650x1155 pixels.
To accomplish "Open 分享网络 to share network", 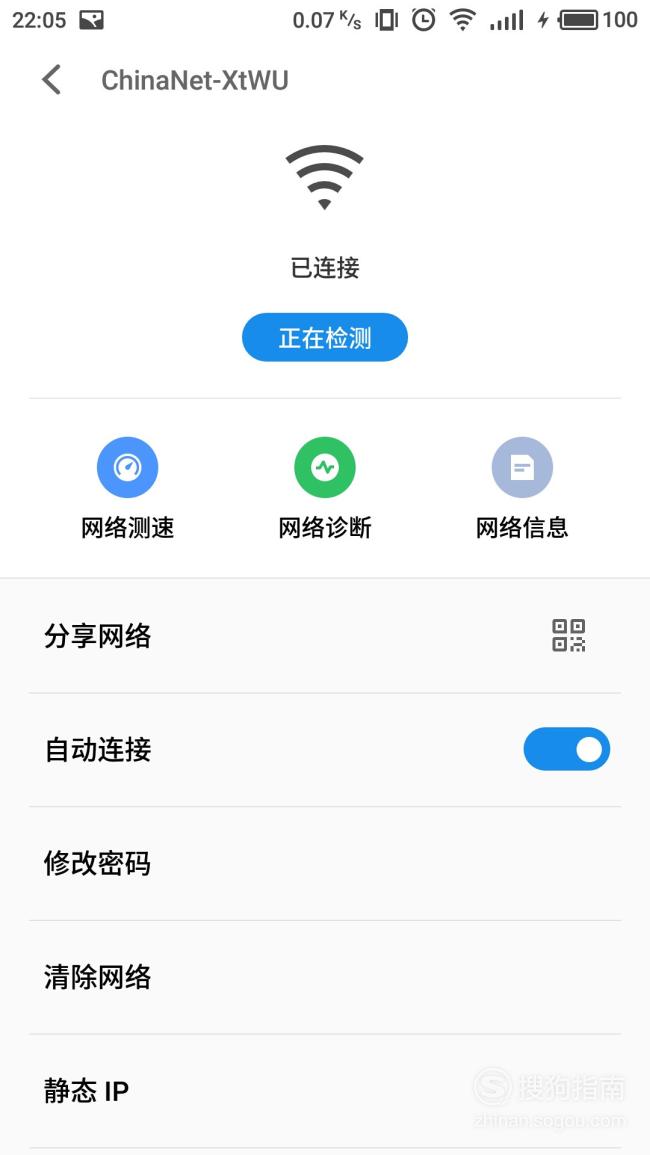I will [x=325, y=636].
